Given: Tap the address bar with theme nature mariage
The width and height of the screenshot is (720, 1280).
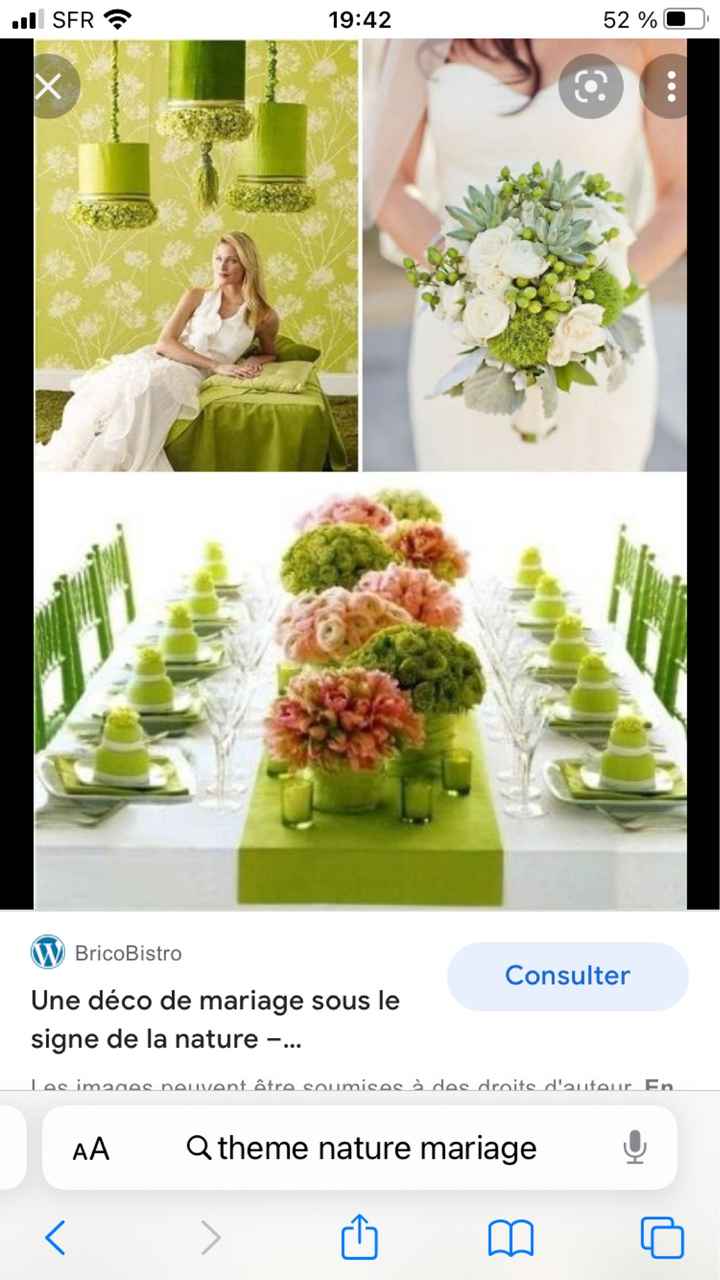Looking at the screenshot, I should tap(376, 1148).
